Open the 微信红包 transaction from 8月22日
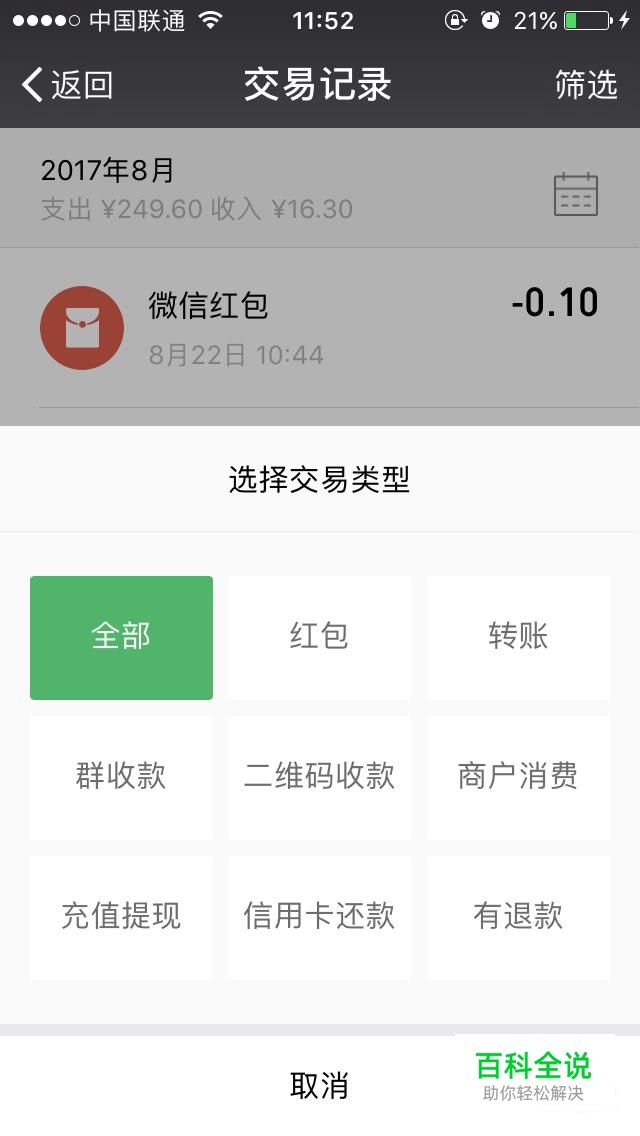Screen dimensions: 640x1136 (x=320, y=328)
